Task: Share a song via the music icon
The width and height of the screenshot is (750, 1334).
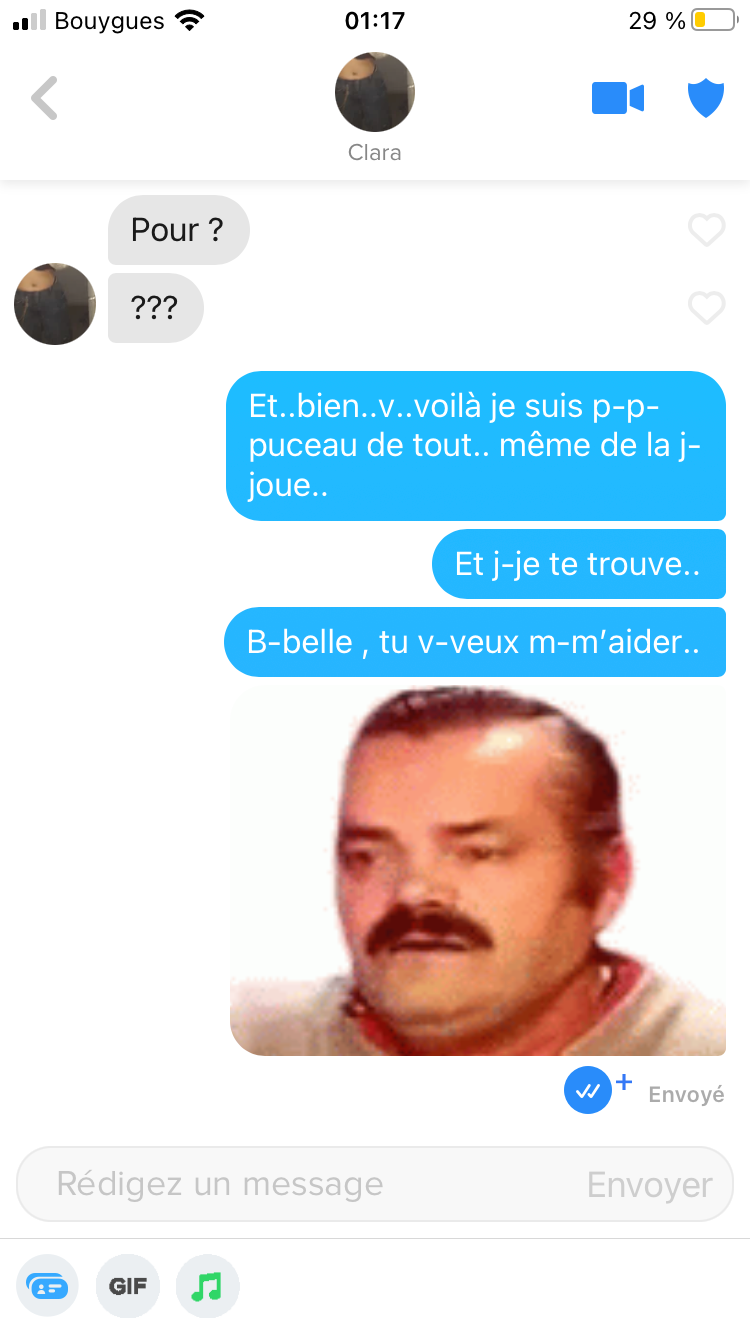Action: coord(207,1285)
